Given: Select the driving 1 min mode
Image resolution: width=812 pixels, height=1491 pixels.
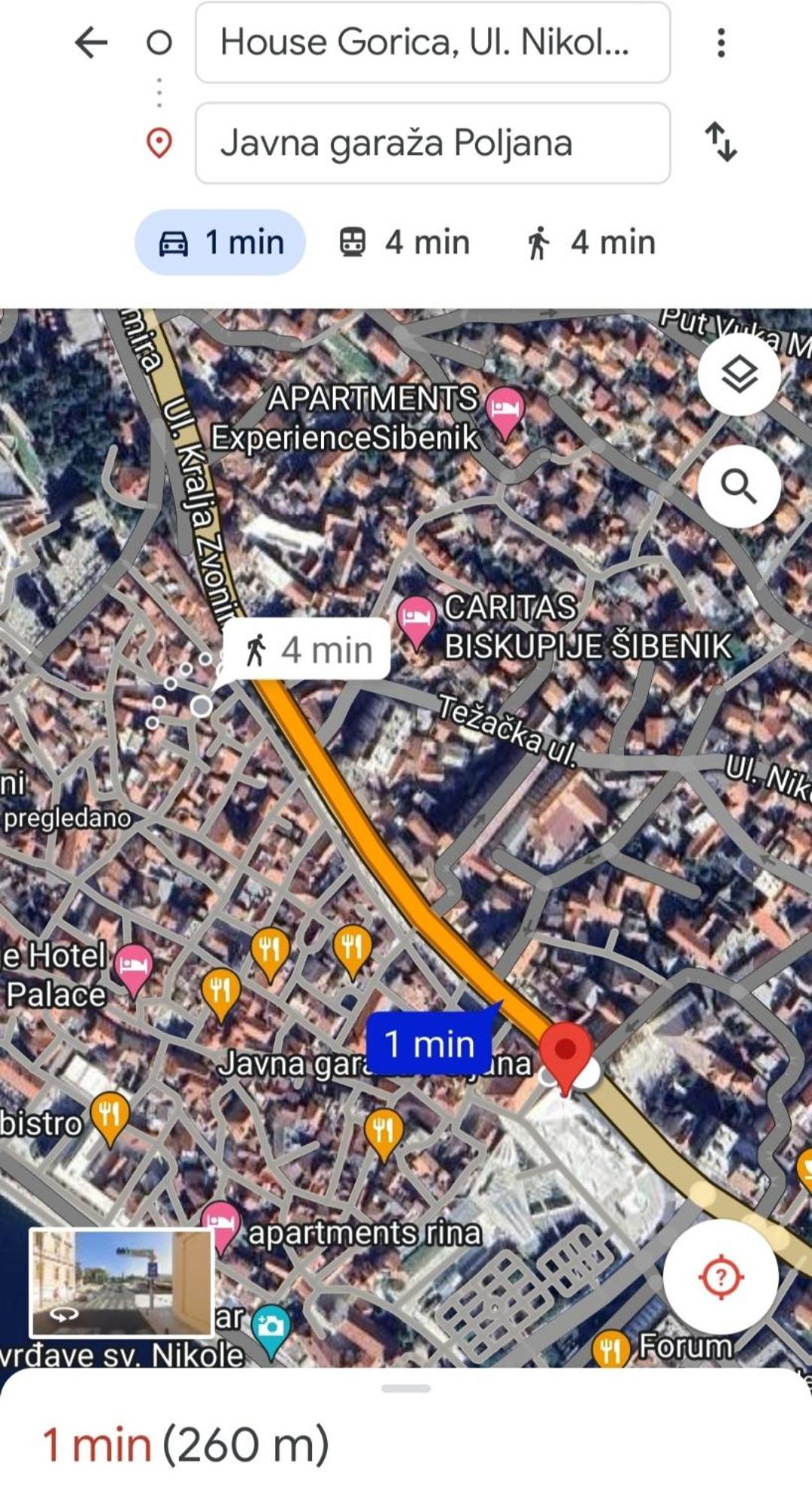Looking at the screenshot, I should (220, 243).
